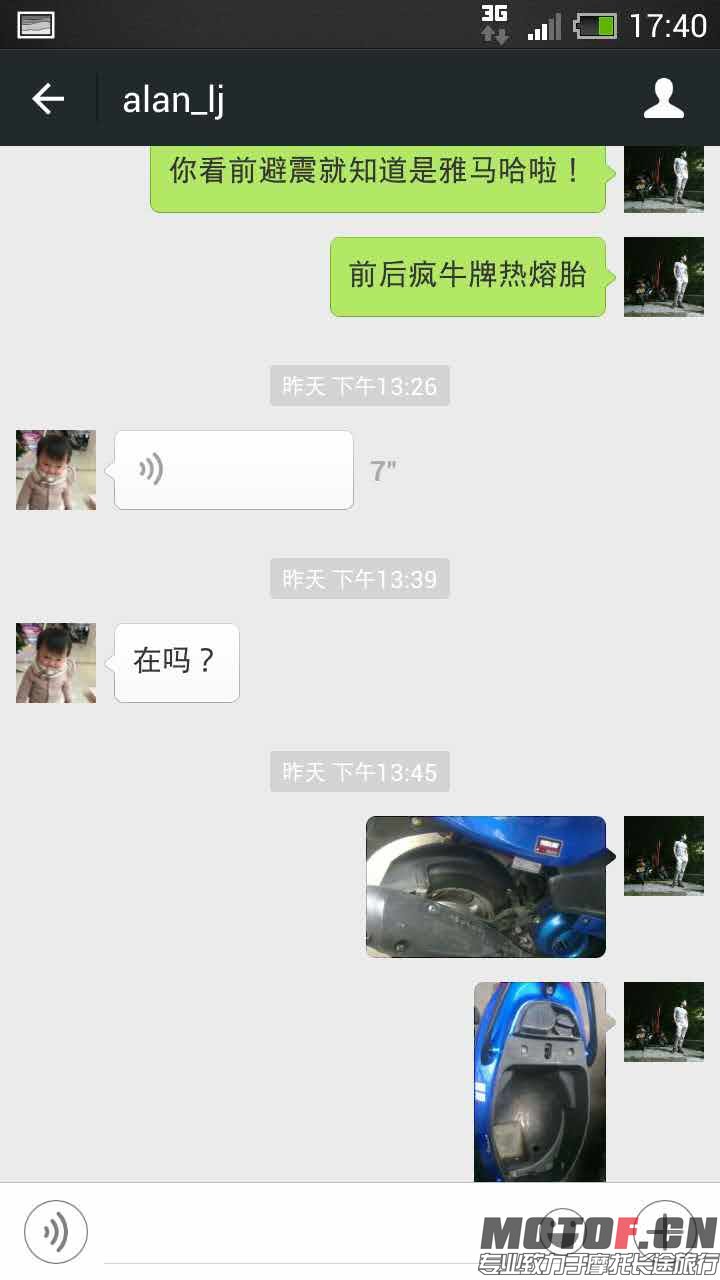The height and width of the screenshot is (1280, 720).
Task: Open alan_lj contact profile icon
Action: (663, 99)
